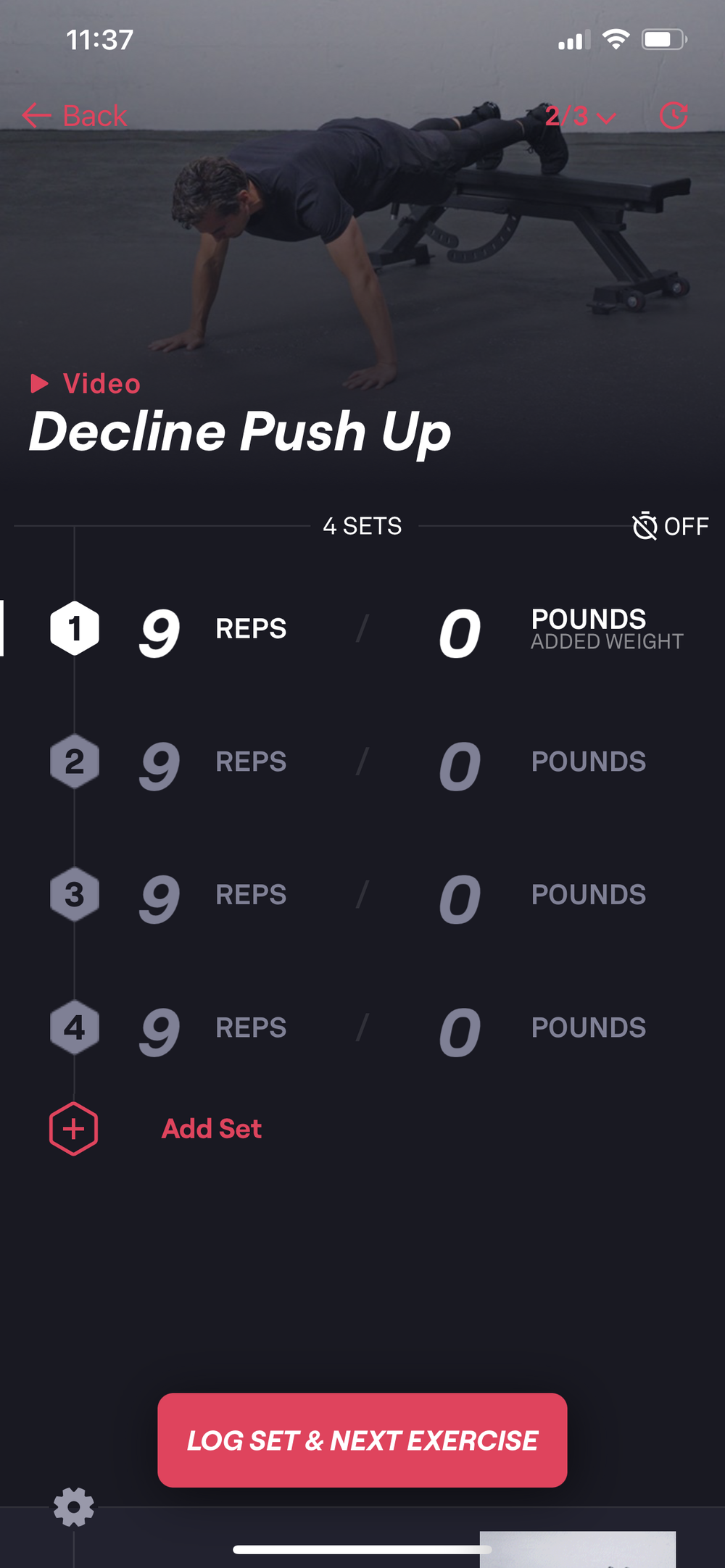Tap the home indicator bar
The width and height of the screenshot is (725, 1568).
point(362,1547)
